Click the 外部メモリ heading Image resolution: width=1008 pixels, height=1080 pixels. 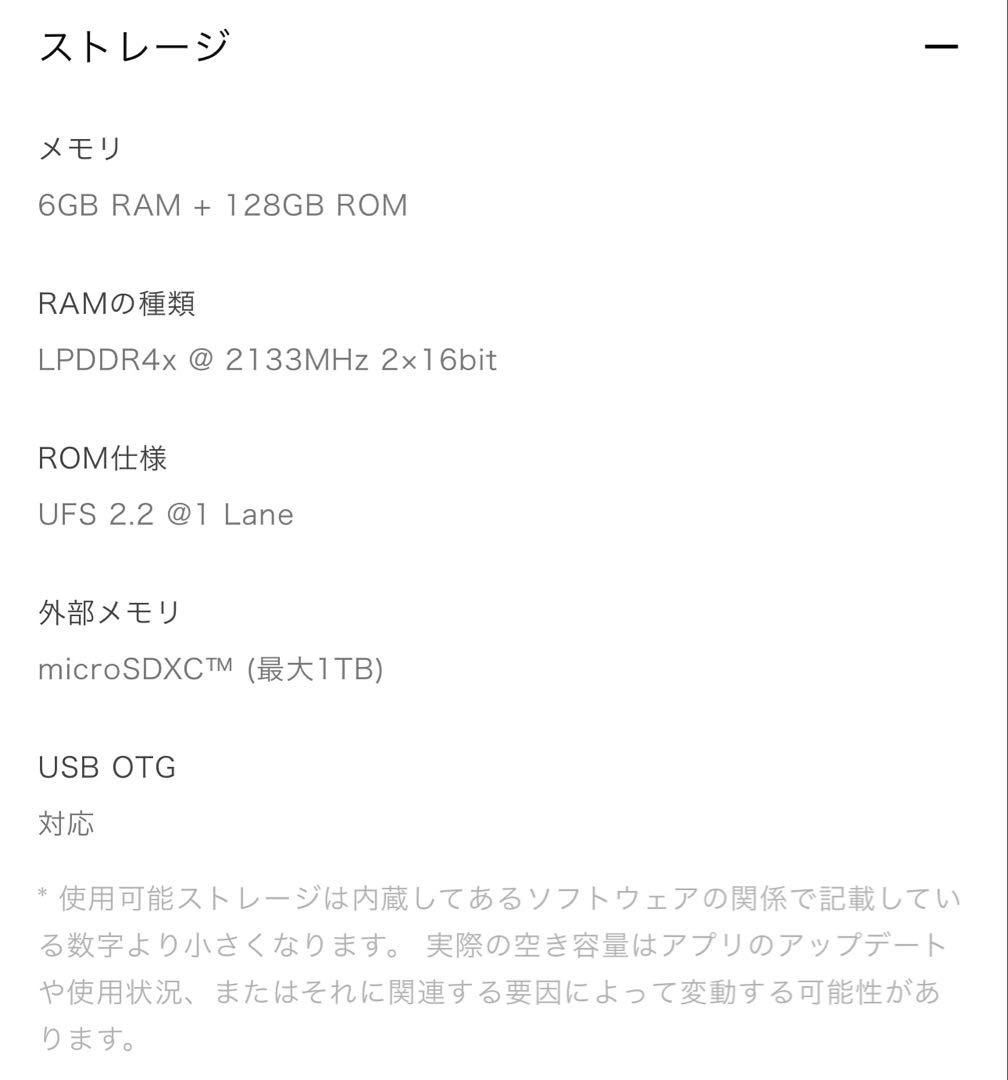[108, 614]
